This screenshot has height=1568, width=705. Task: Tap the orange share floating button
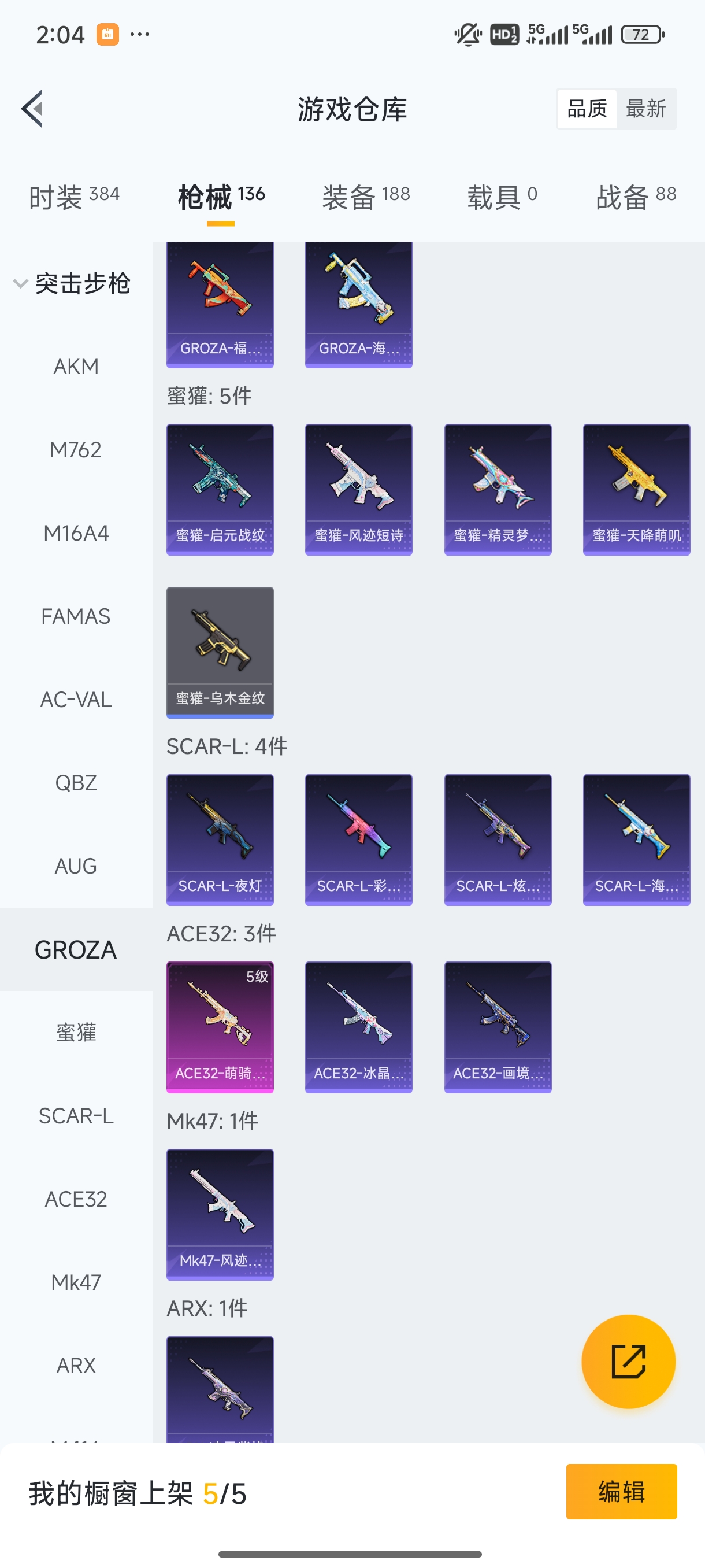pos(628,1362)
